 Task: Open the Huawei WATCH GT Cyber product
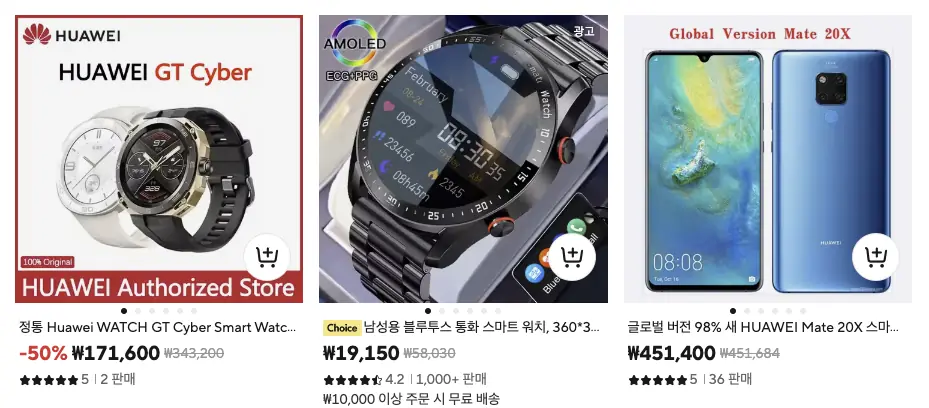click(158, 327)
